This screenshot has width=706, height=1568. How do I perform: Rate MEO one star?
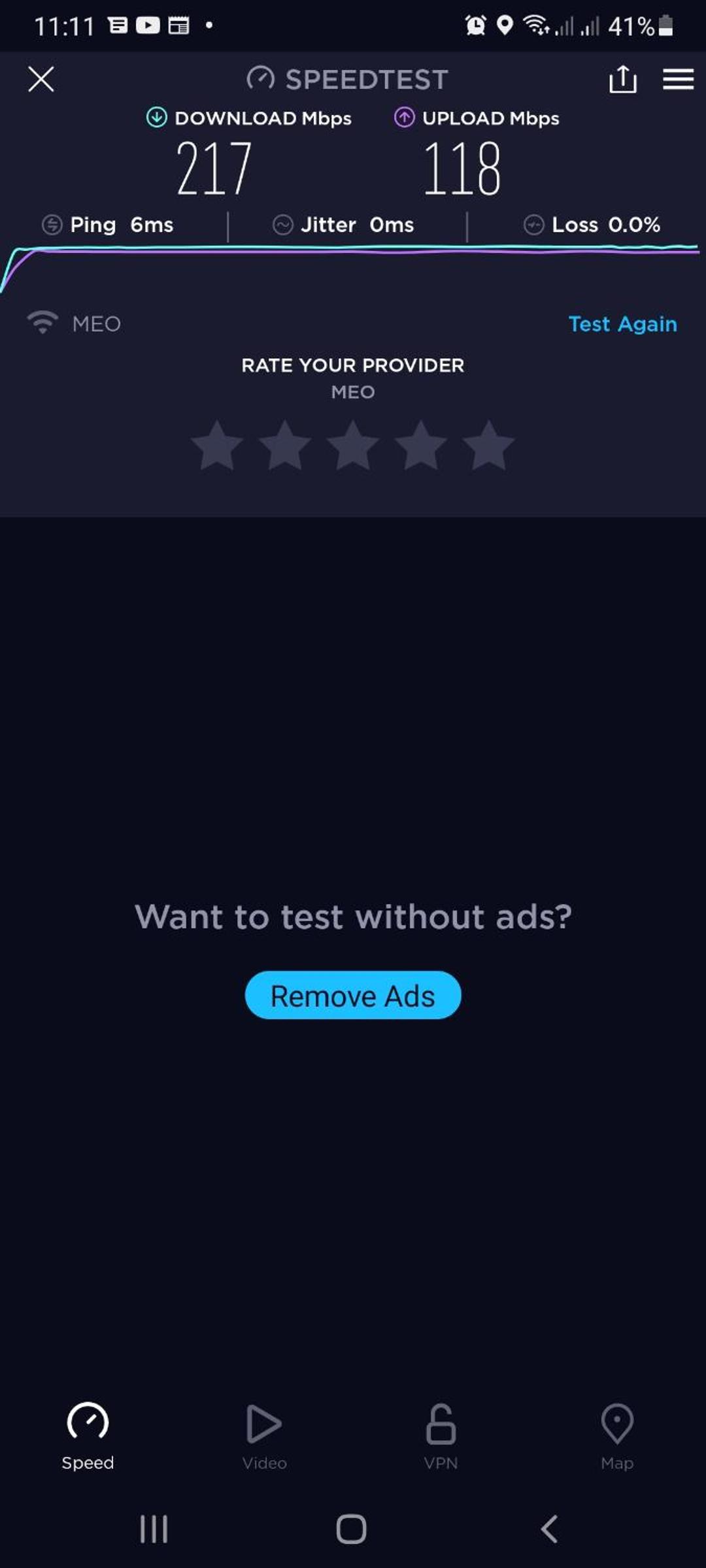217,446
